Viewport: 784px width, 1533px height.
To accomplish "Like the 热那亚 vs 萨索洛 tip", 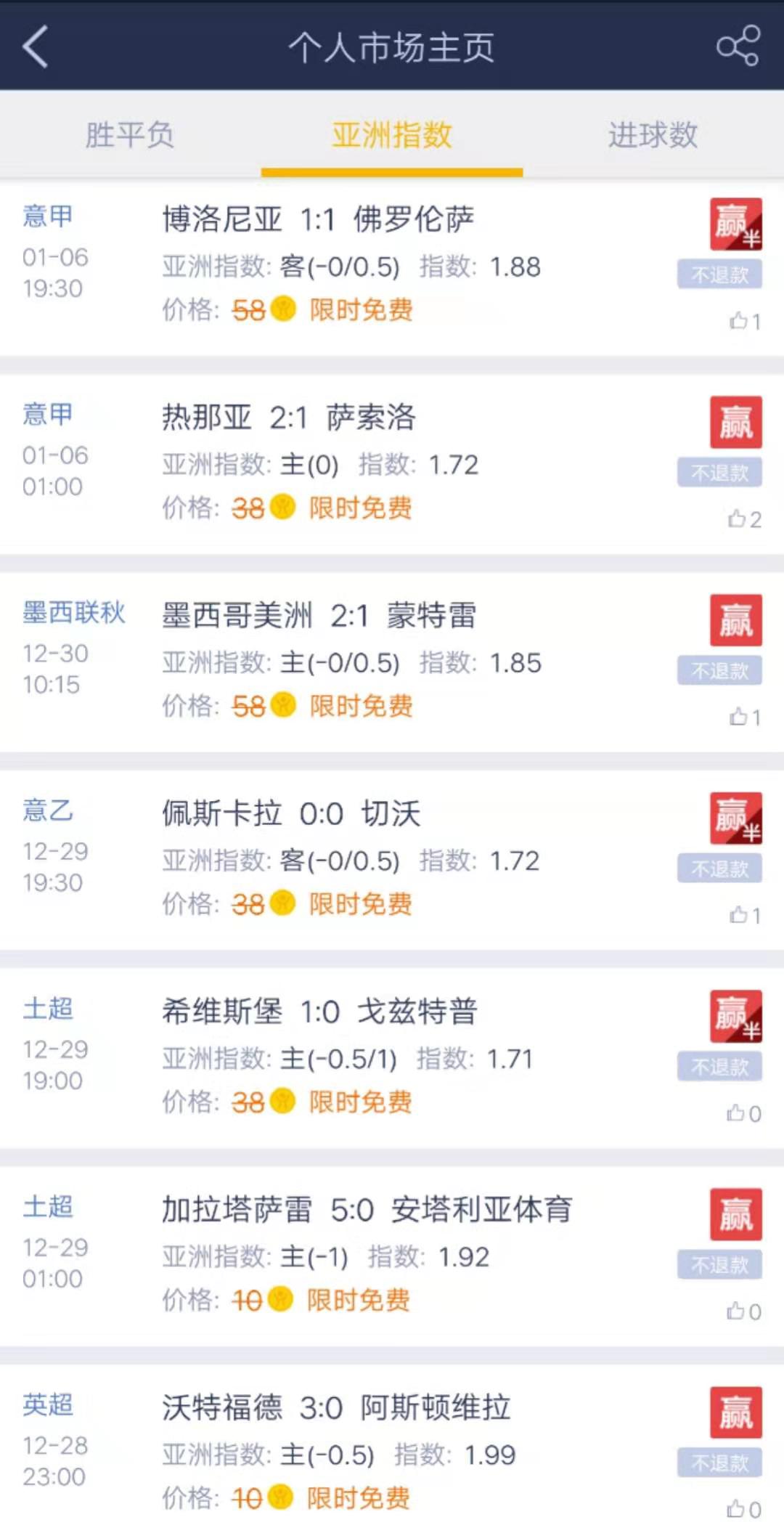I will pyautogui.click(x=744, y=519).
